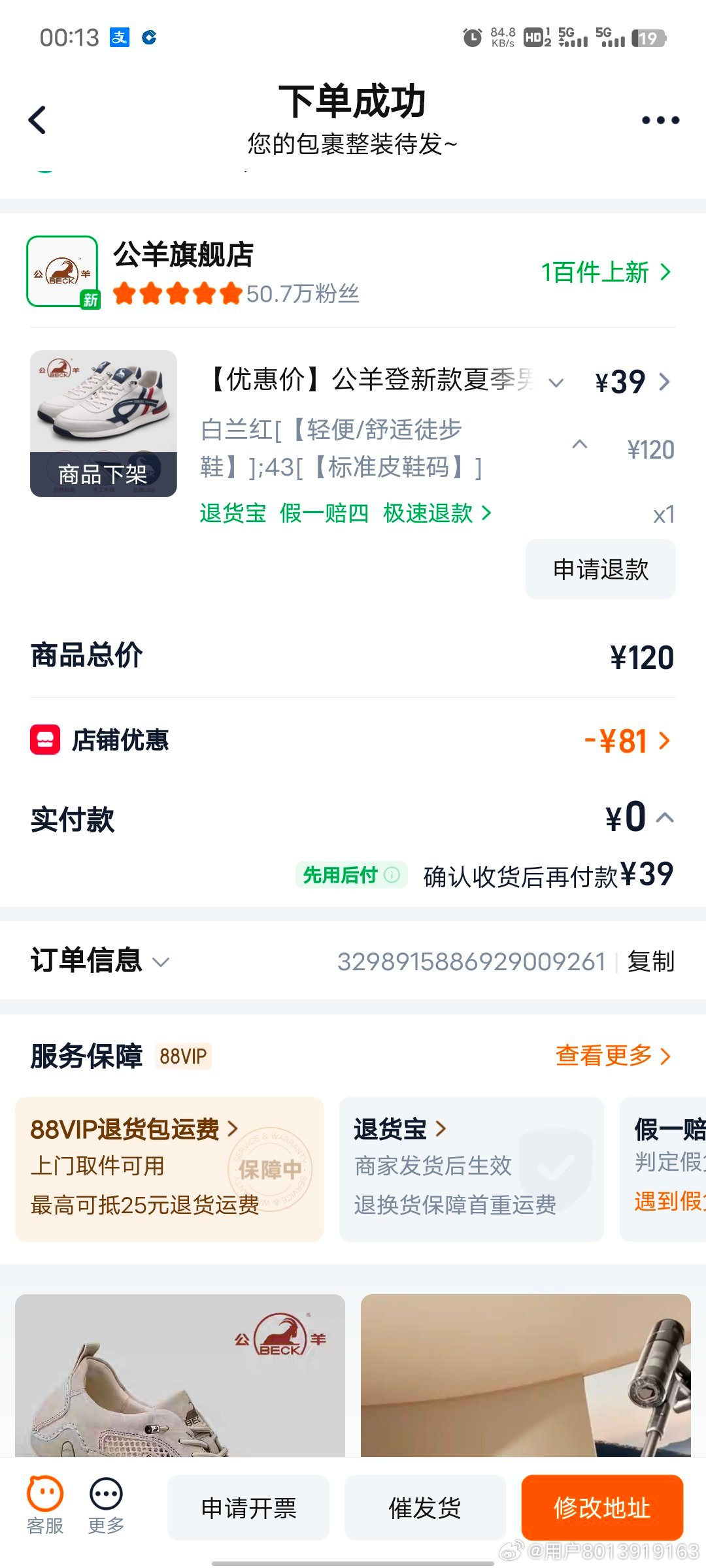
Task: Go back using the back arrow
Action: point(38,120)
